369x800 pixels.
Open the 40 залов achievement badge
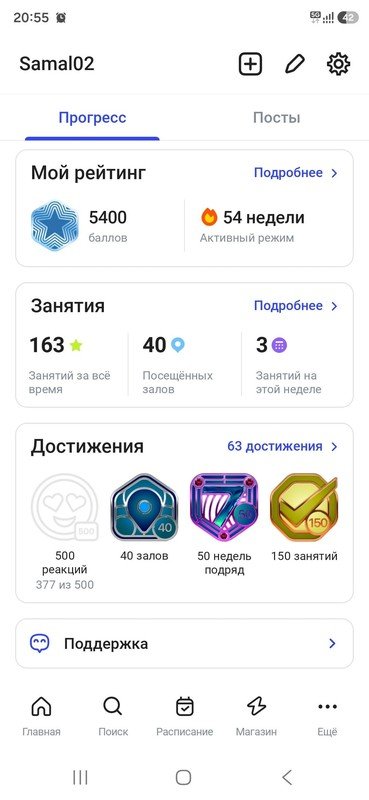click(144, 507)
